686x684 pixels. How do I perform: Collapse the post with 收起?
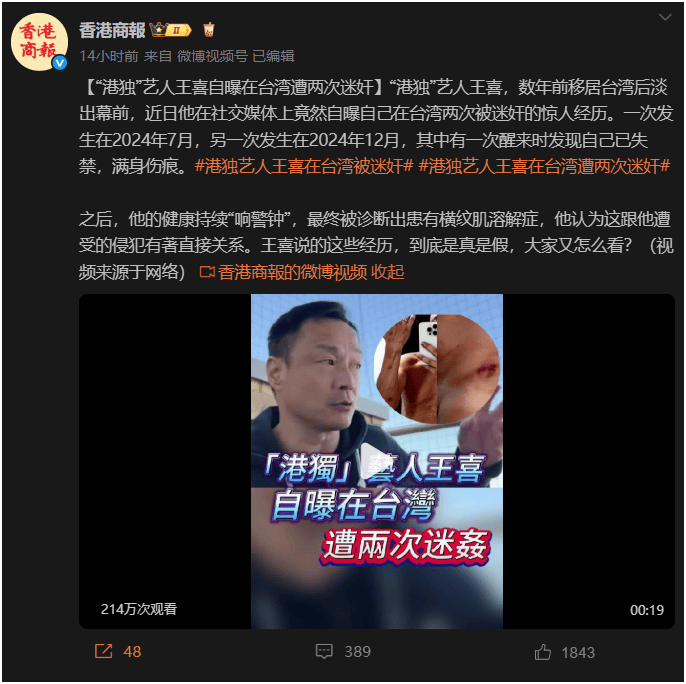[388, 272]
